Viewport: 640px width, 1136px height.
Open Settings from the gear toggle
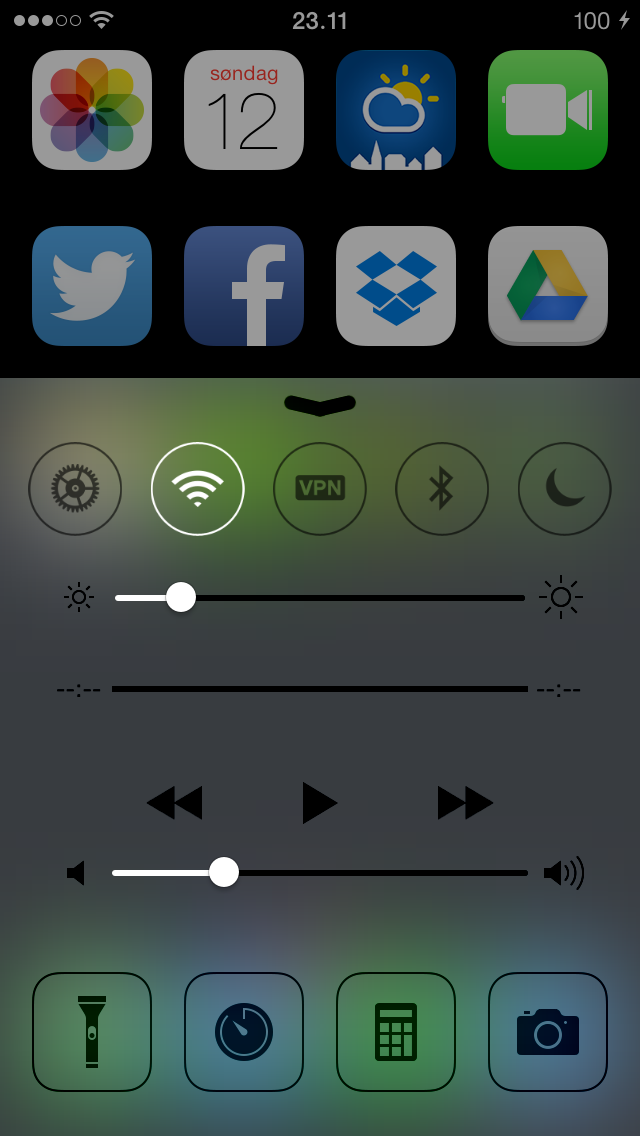pos(75,489)
